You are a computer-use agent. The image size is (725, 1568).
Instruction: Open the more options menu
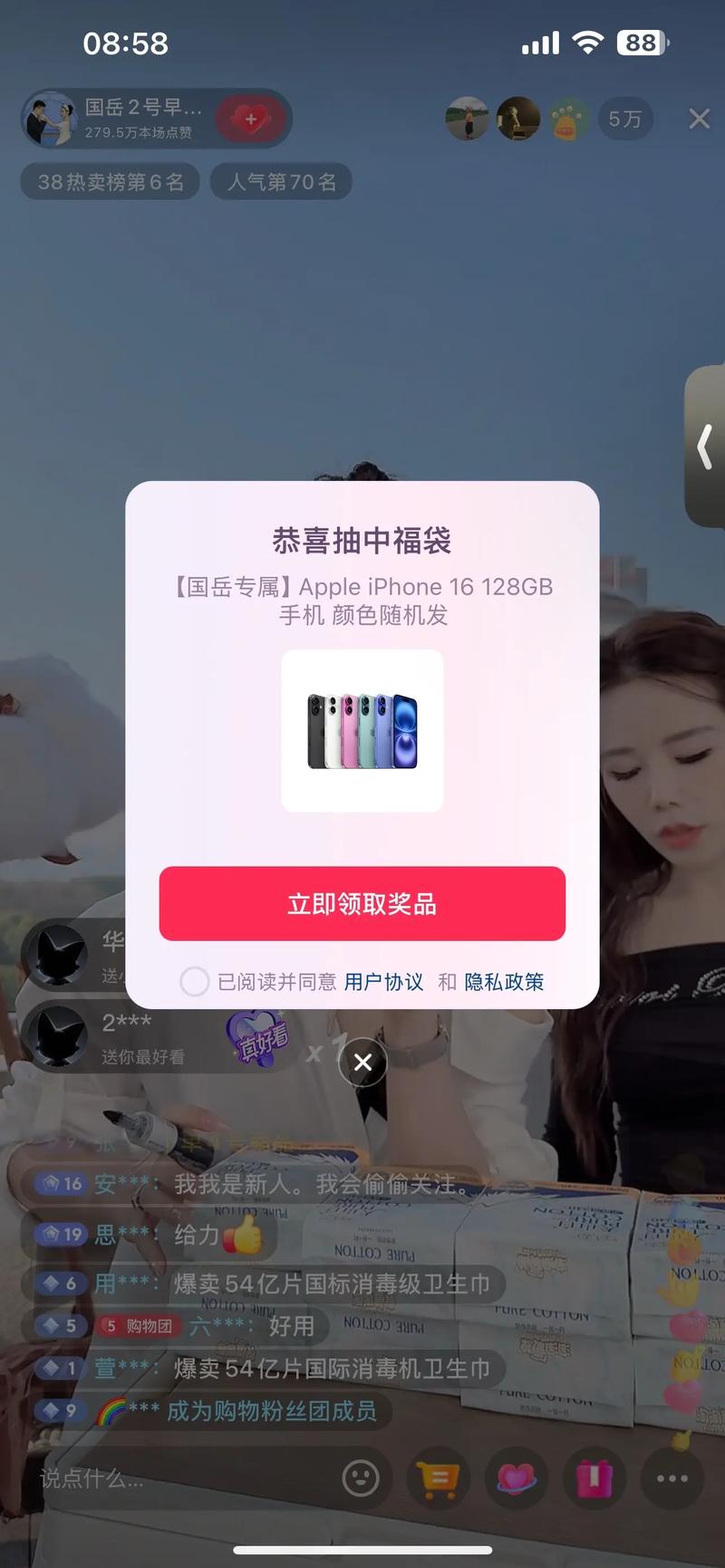pyautogui.click(x=672, y=1478)
